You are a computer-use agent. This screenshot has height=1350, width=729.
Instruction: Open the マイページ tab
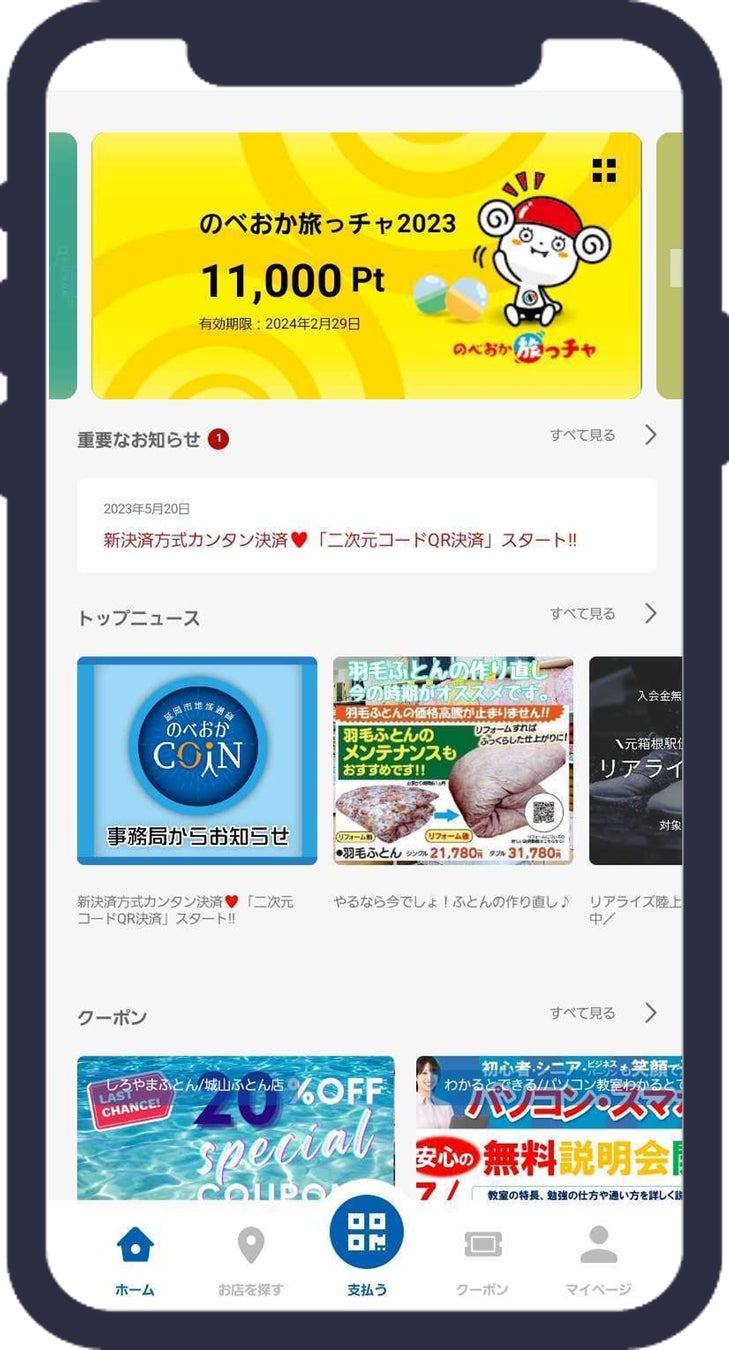click(598, 1260)
